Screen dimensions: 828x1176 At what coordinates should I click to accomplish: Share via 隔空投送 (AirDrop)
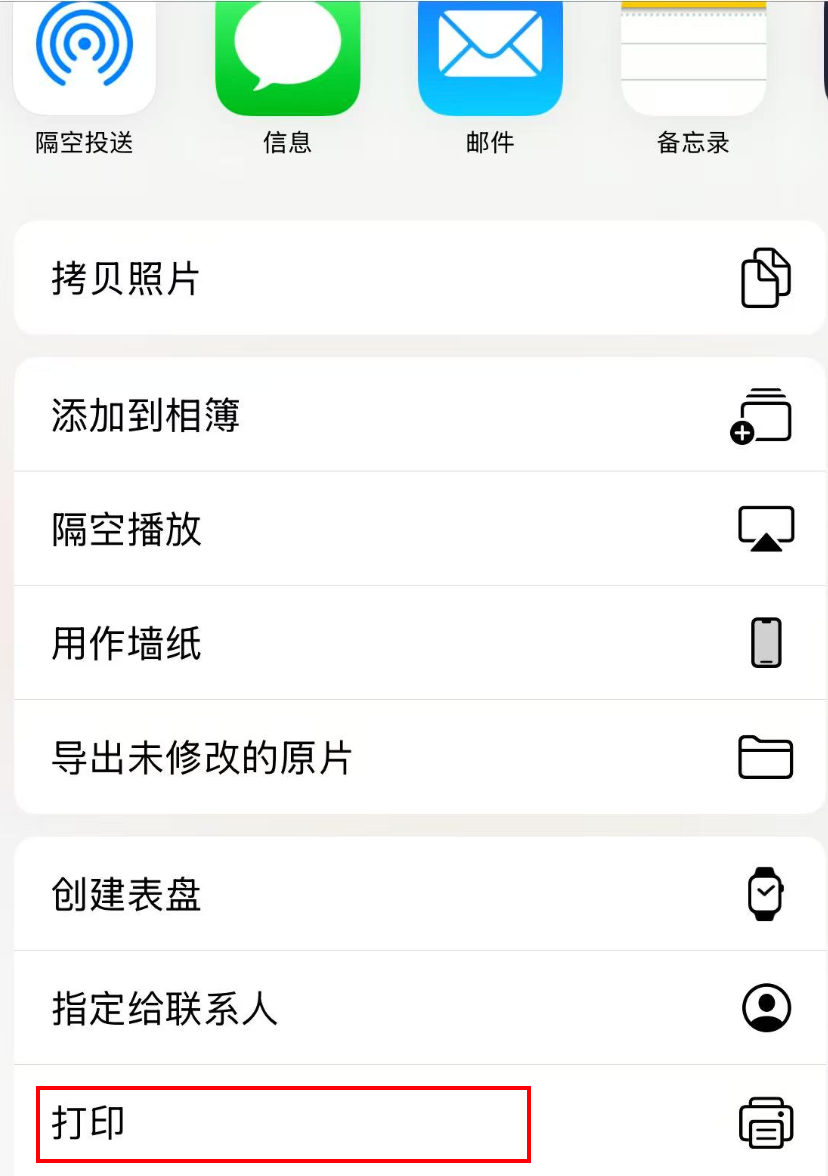tap(85, 58)
